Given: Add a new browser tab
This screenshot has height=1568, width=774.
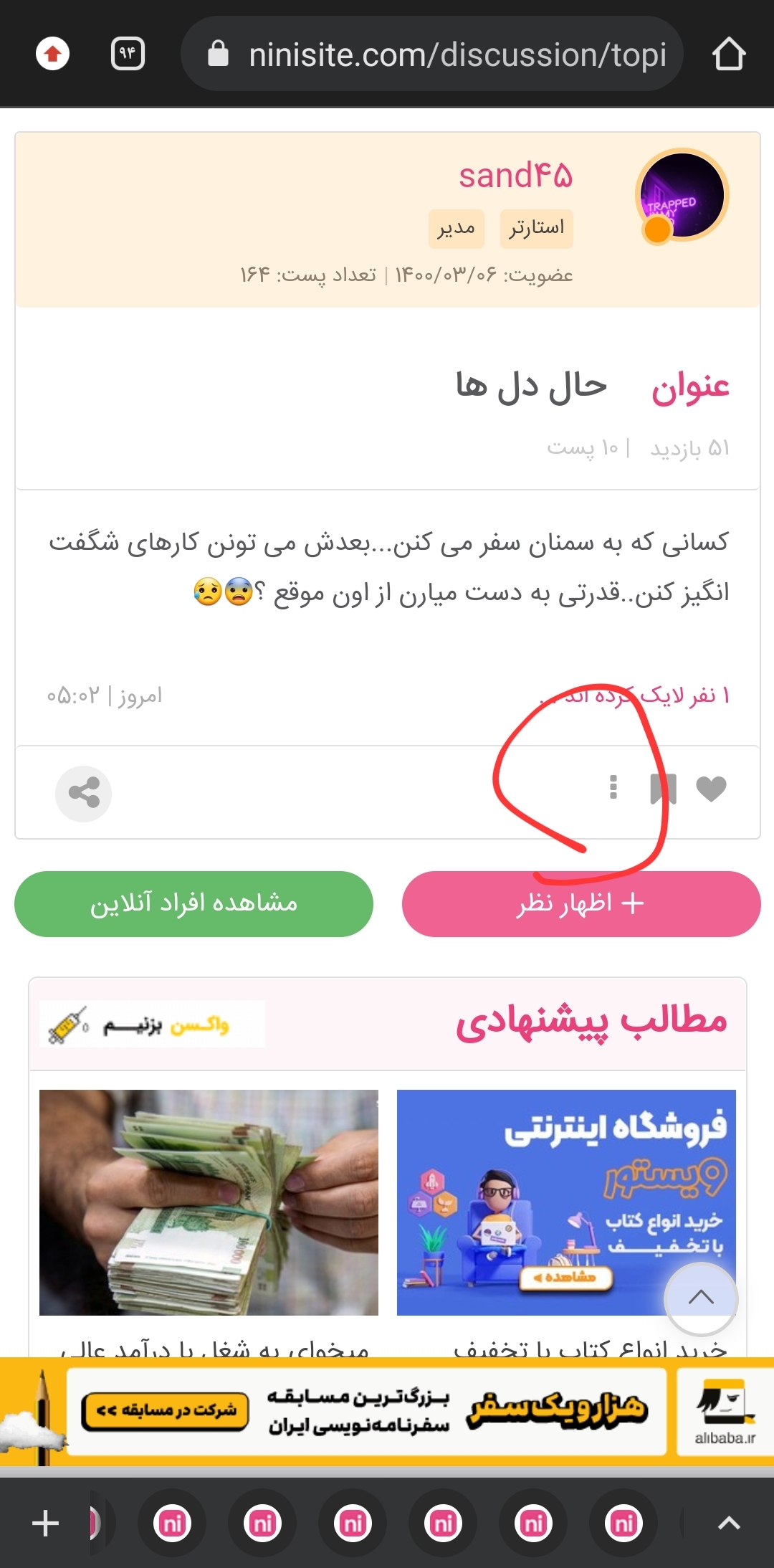Looking at the screenshot, I should coord(45,1524).
